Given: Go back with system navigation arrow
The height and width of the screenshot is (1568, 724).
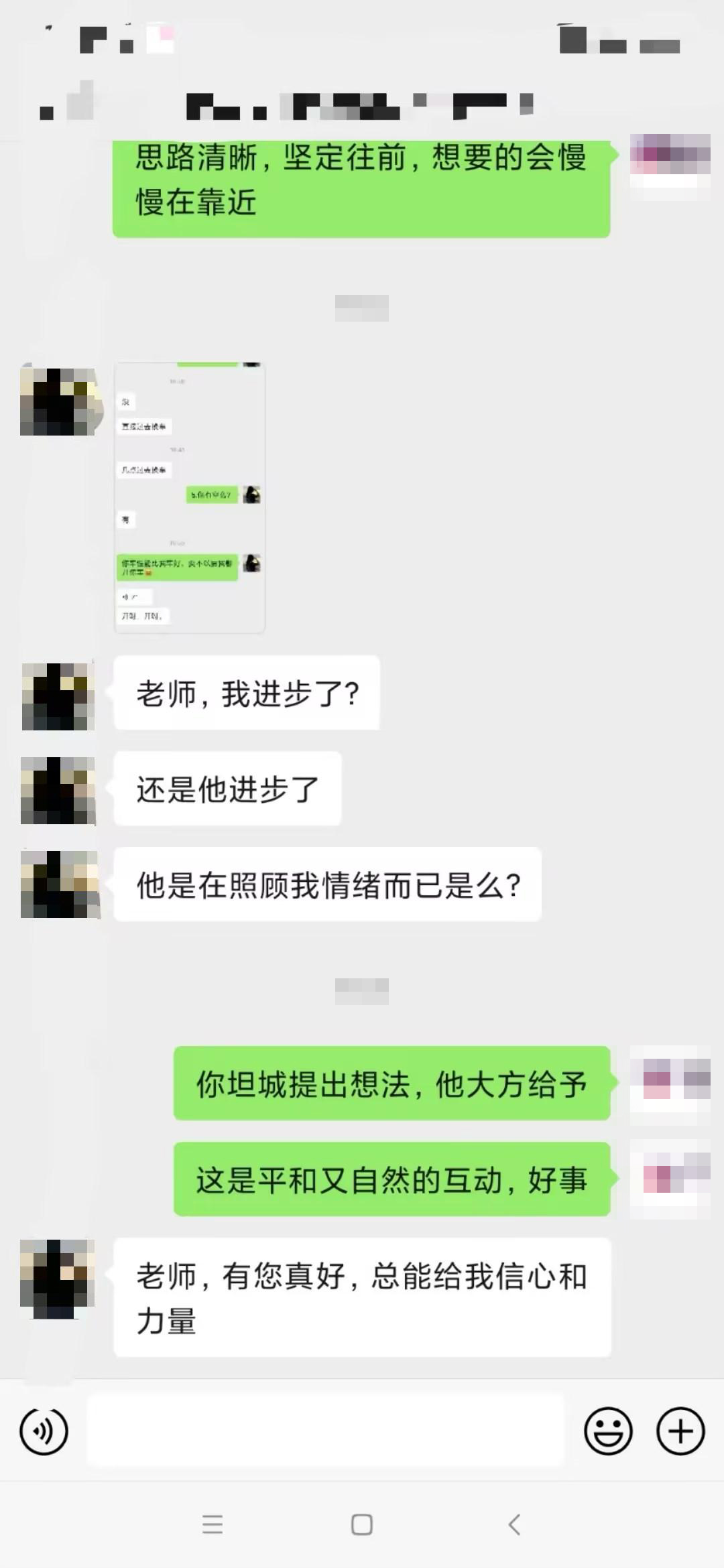Looking at the screenshot, I should (514, 1524).
